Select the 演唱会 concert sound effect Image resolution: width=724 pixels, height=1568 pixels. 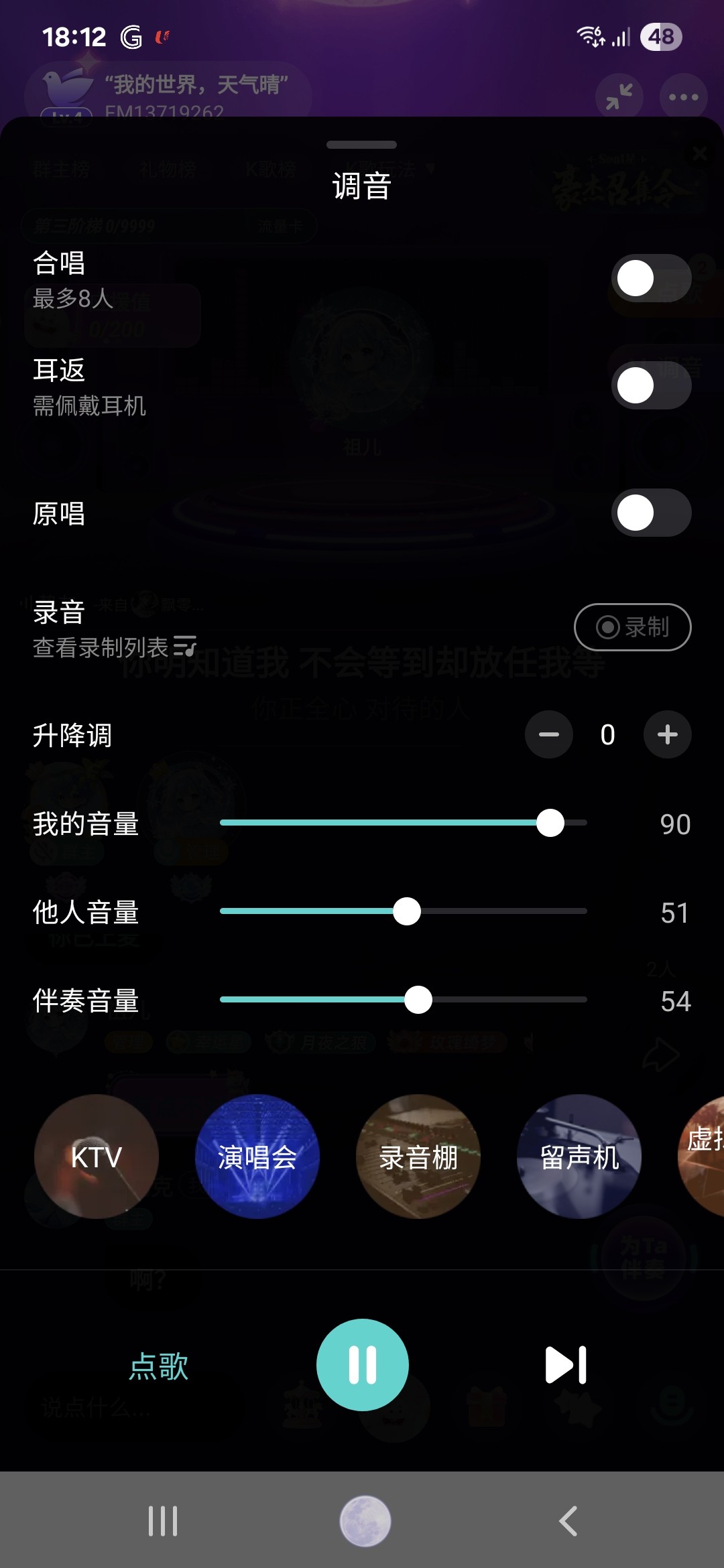click(x=257, y=1157)
